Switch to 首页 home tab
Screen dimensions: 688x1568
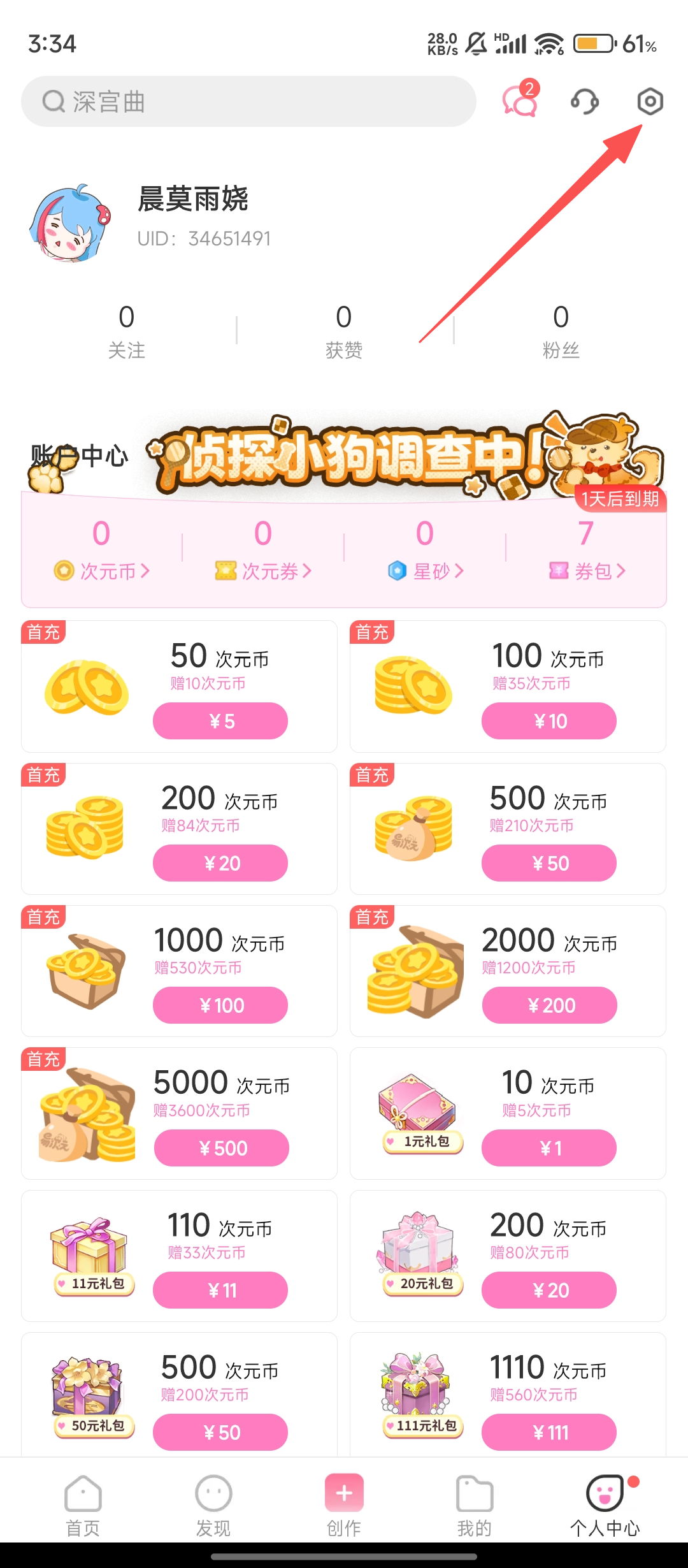(83, 1506)
